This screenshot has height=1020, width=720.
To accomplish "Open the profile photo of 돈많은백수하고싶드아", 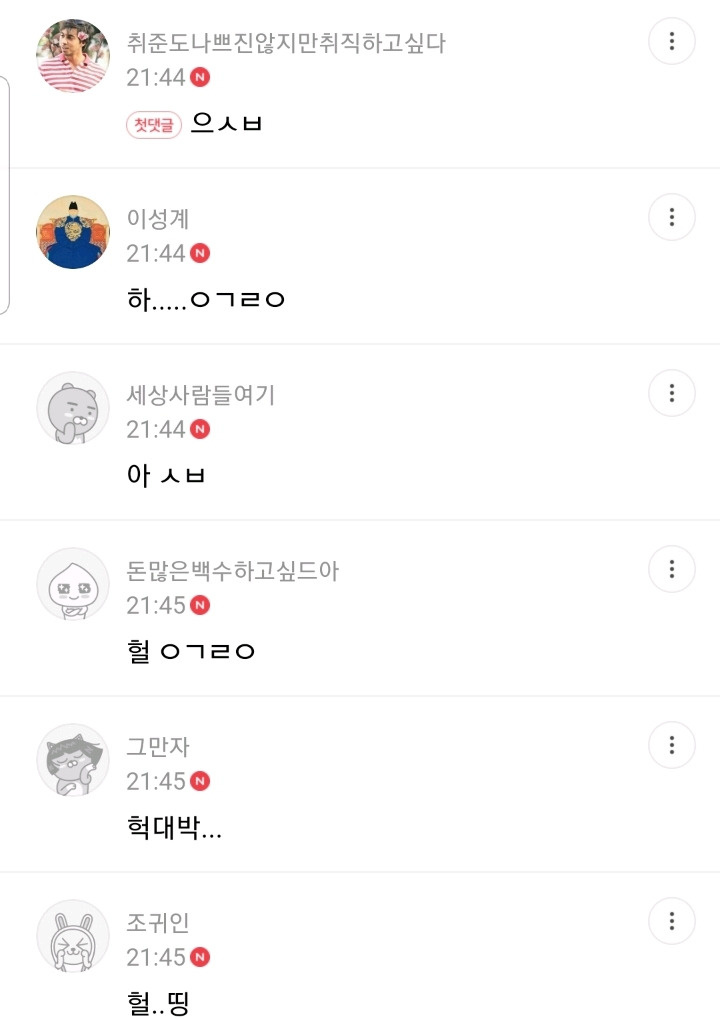I will click(73, 584).
